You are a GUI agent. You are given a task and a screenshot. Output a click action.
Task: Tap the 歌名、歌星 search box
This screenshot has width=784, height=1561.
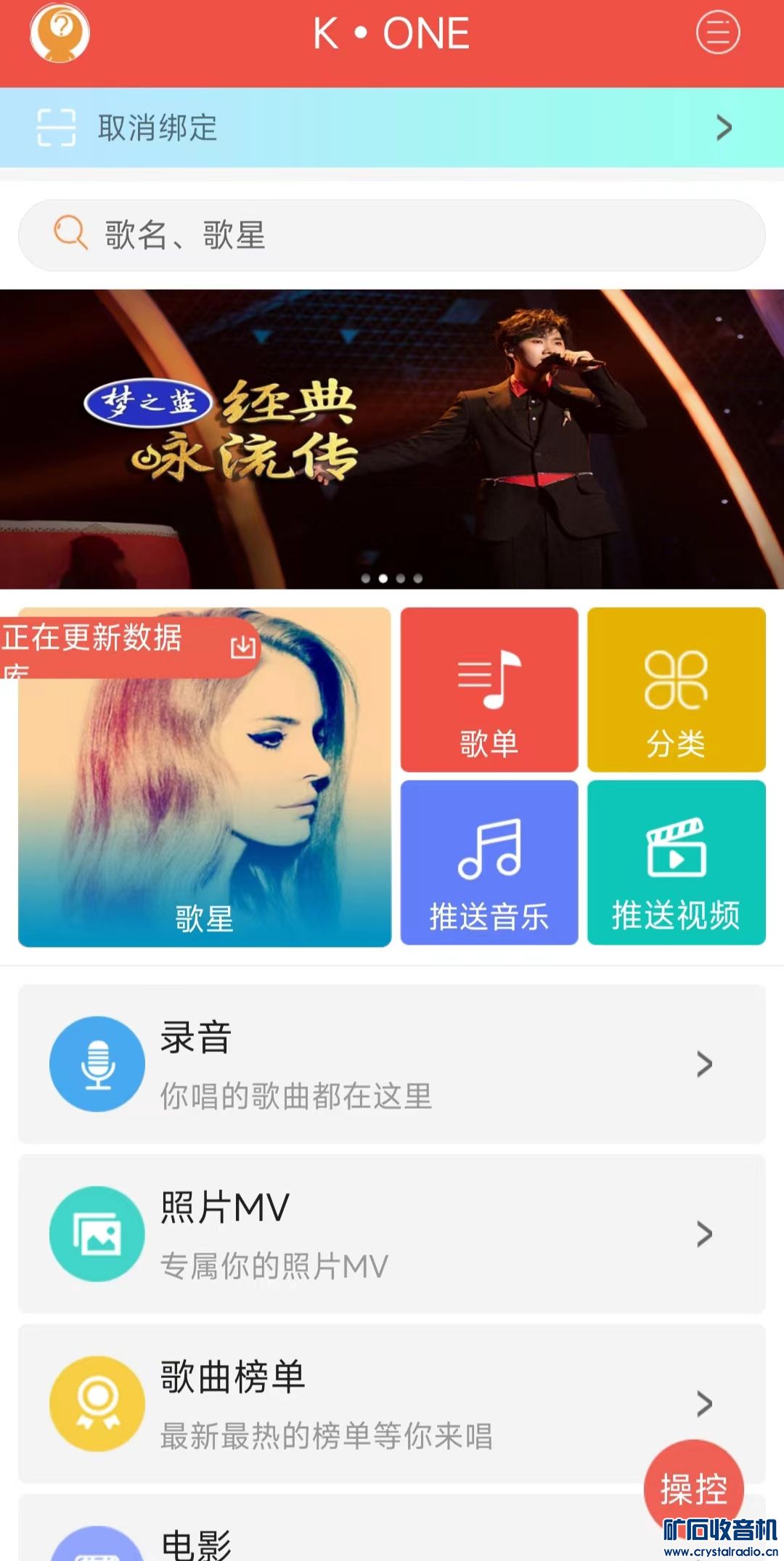pyautogui.click(x=392, y=235)
